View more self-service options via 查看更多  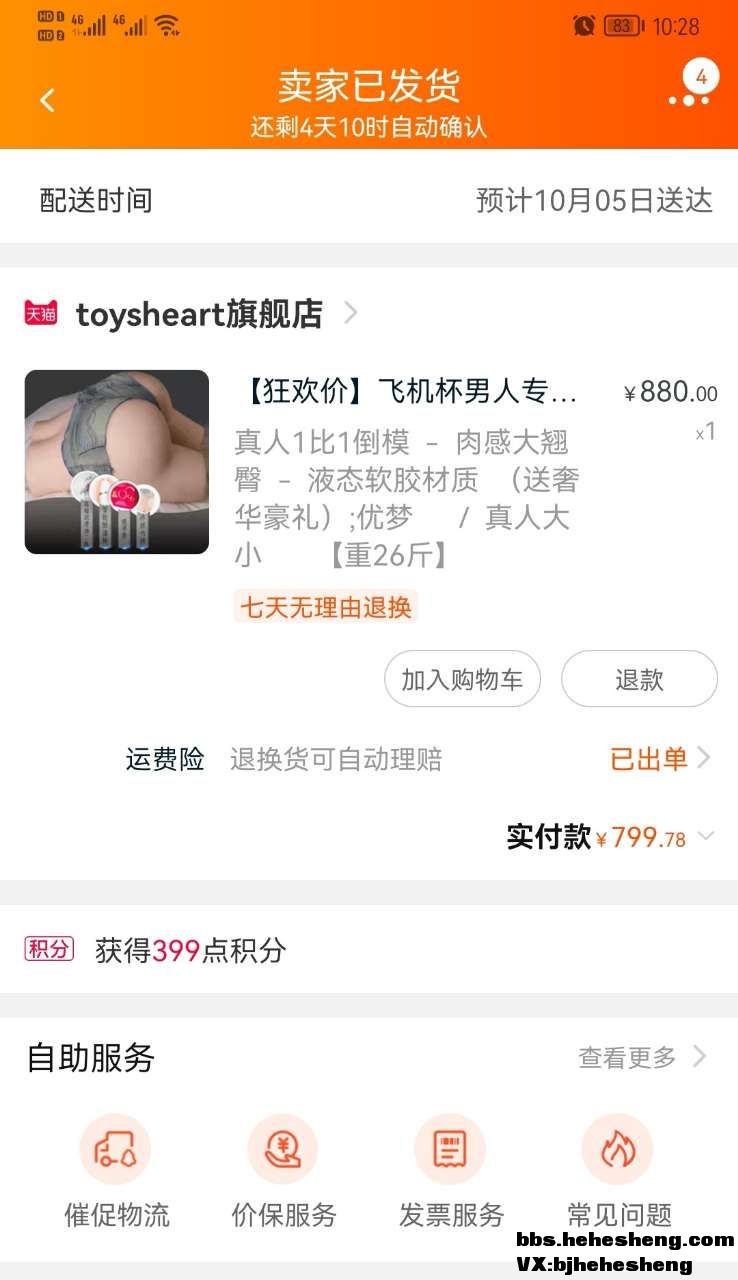pos(642,1057)
